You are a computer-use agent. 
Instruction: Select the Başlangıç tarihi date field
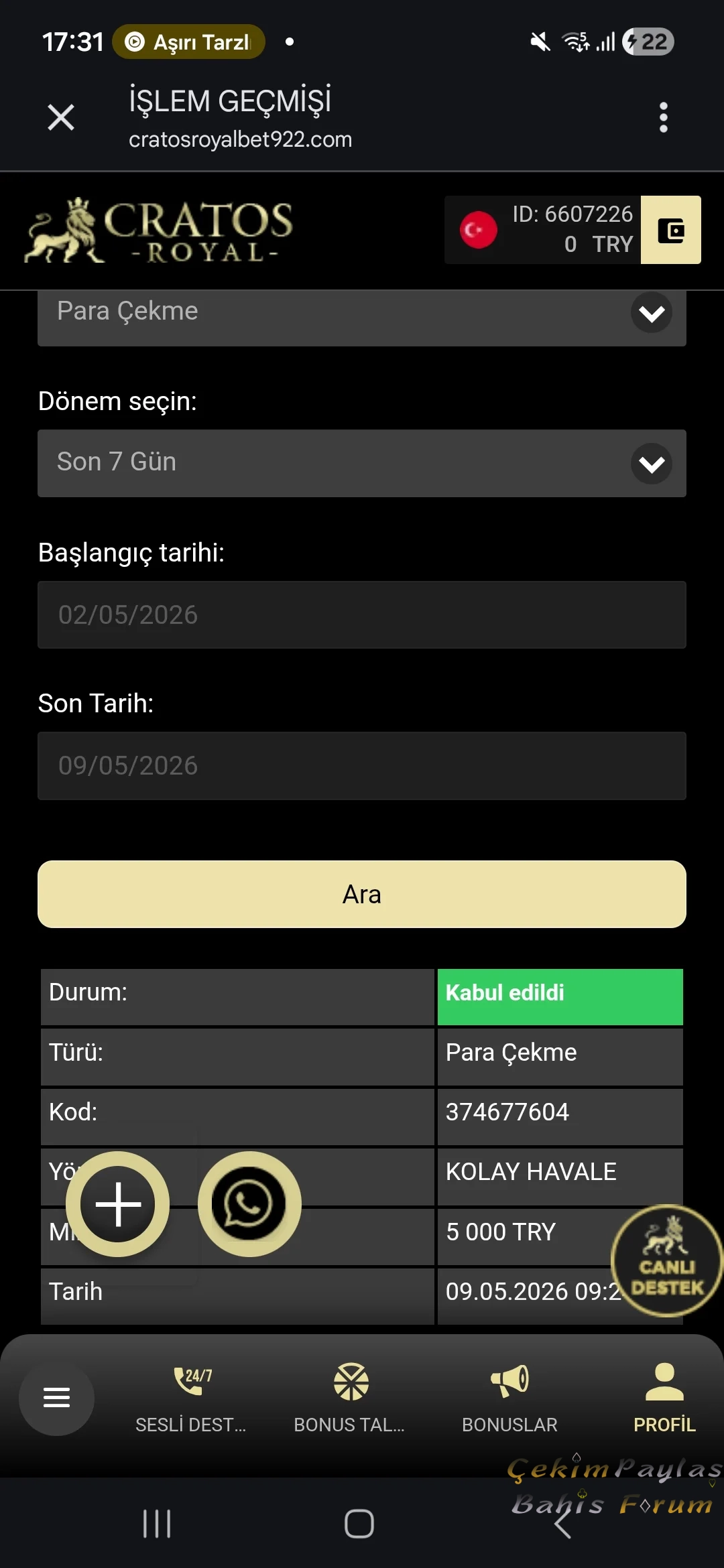point(362,614)
